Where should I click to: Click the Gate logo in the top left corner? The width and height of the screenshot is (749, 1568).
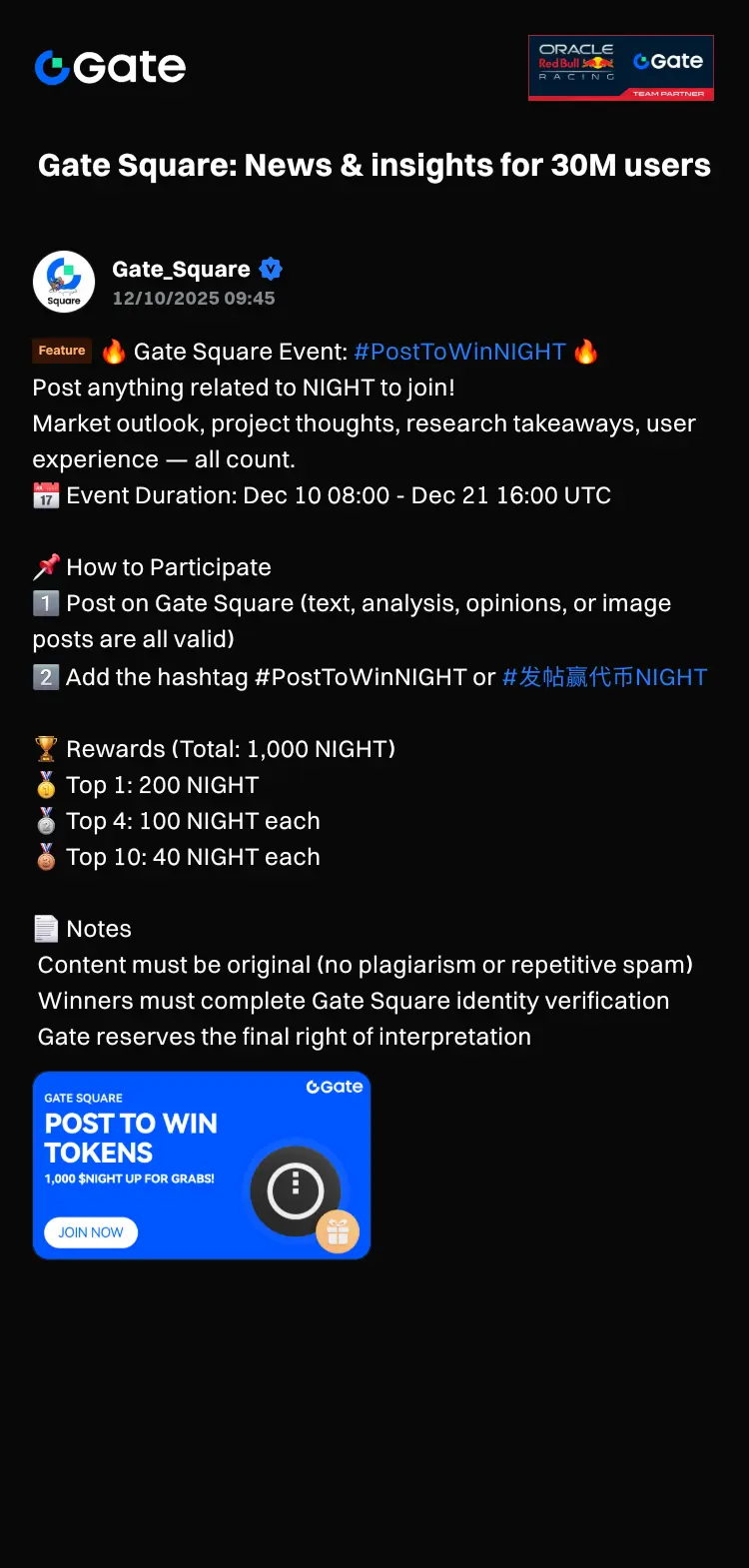pyautogui.click(x=110, y=68)
